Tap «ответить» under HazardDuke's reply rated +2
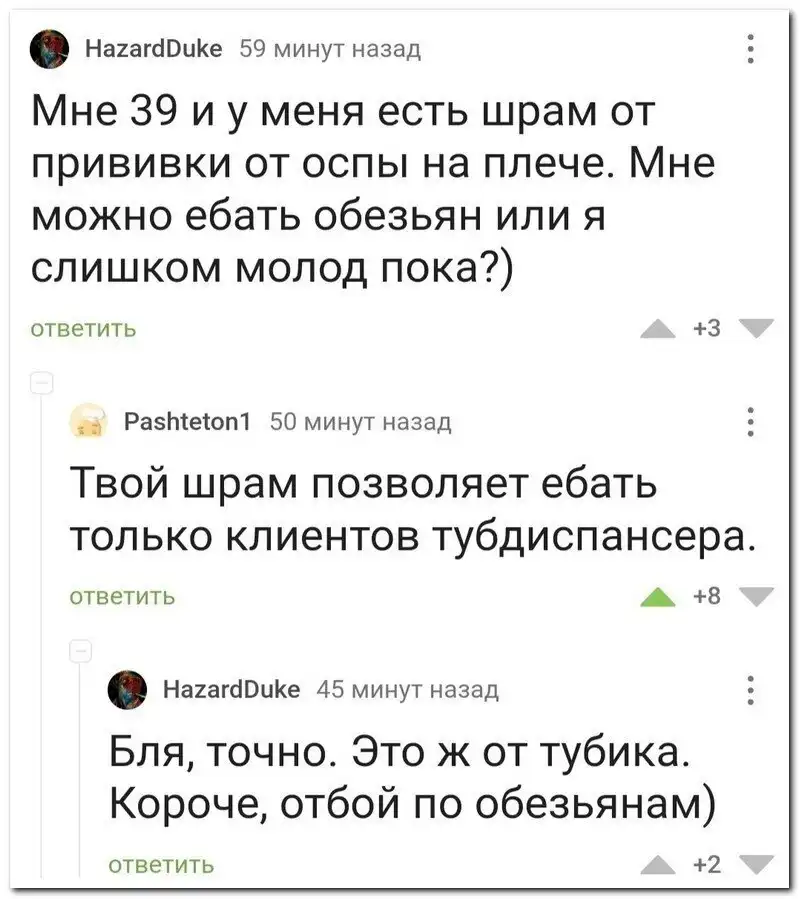This screenshot has width=800, height=899. [161, 865]
